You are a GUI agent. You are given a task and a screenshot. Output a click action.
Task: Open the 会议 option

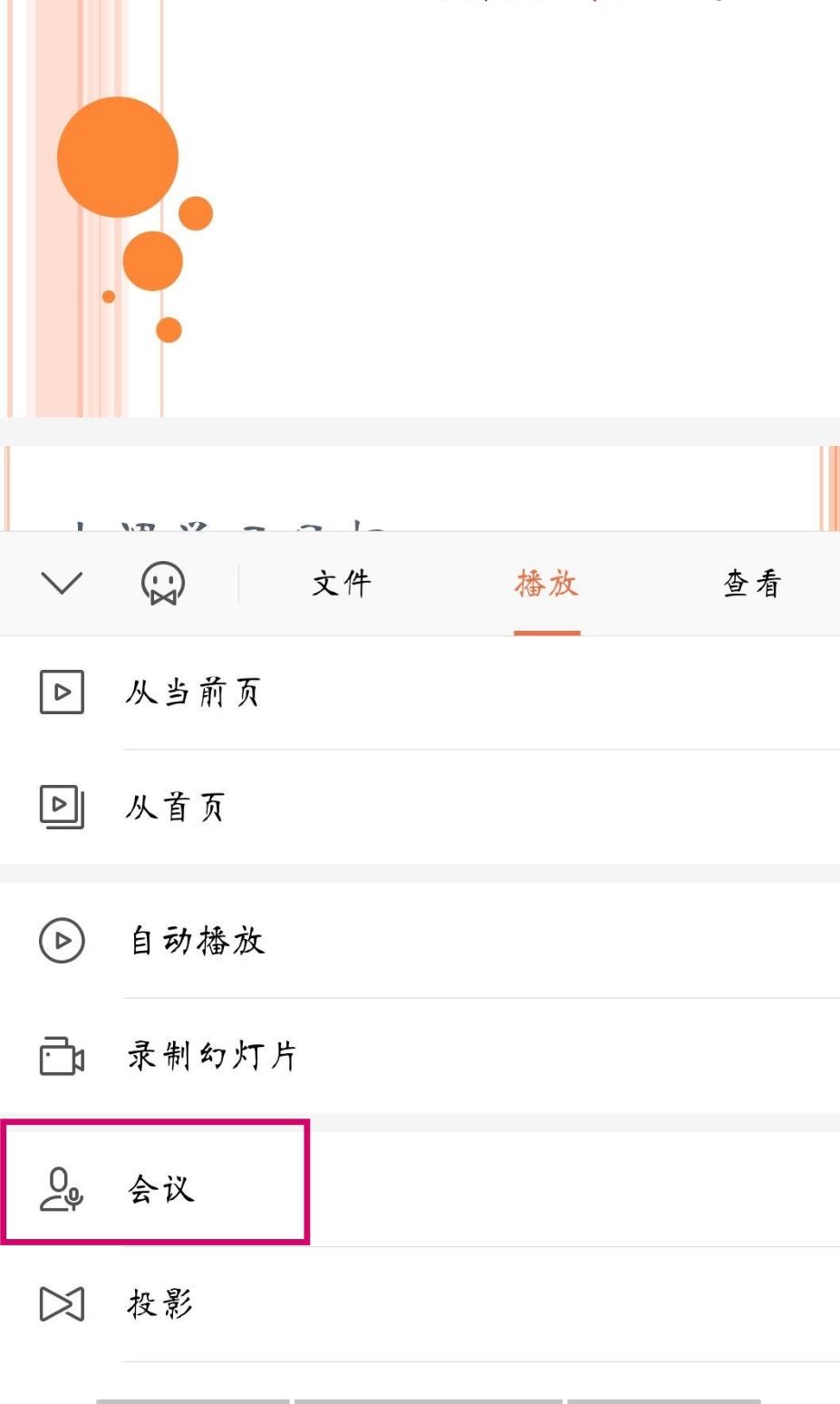tap(160, 1188)
